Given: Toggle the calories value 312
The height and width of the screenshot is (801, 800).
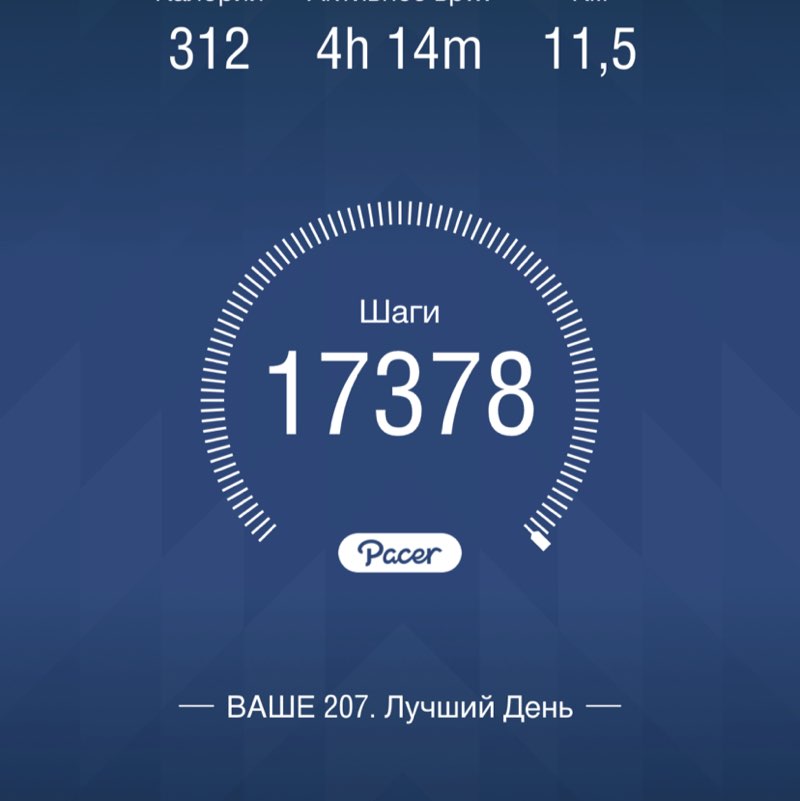Looking at the screenshot, I should pyautogui.click(x=210, y=48).
